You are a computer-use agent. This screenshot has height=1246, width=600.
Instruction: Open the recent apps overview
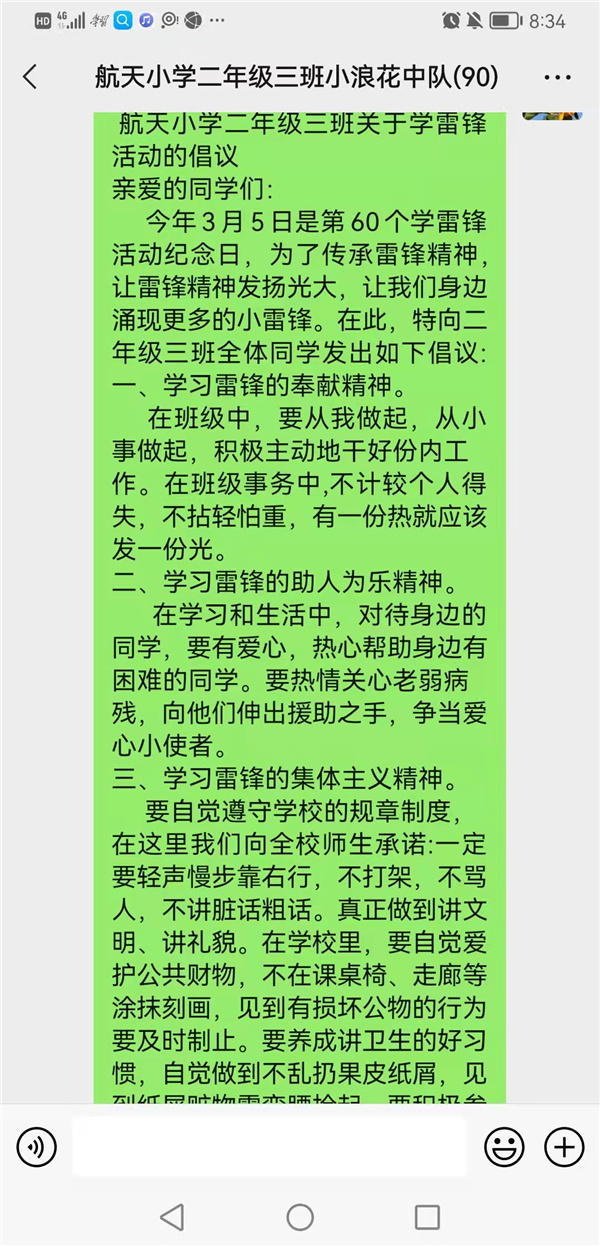[427, 1216]
